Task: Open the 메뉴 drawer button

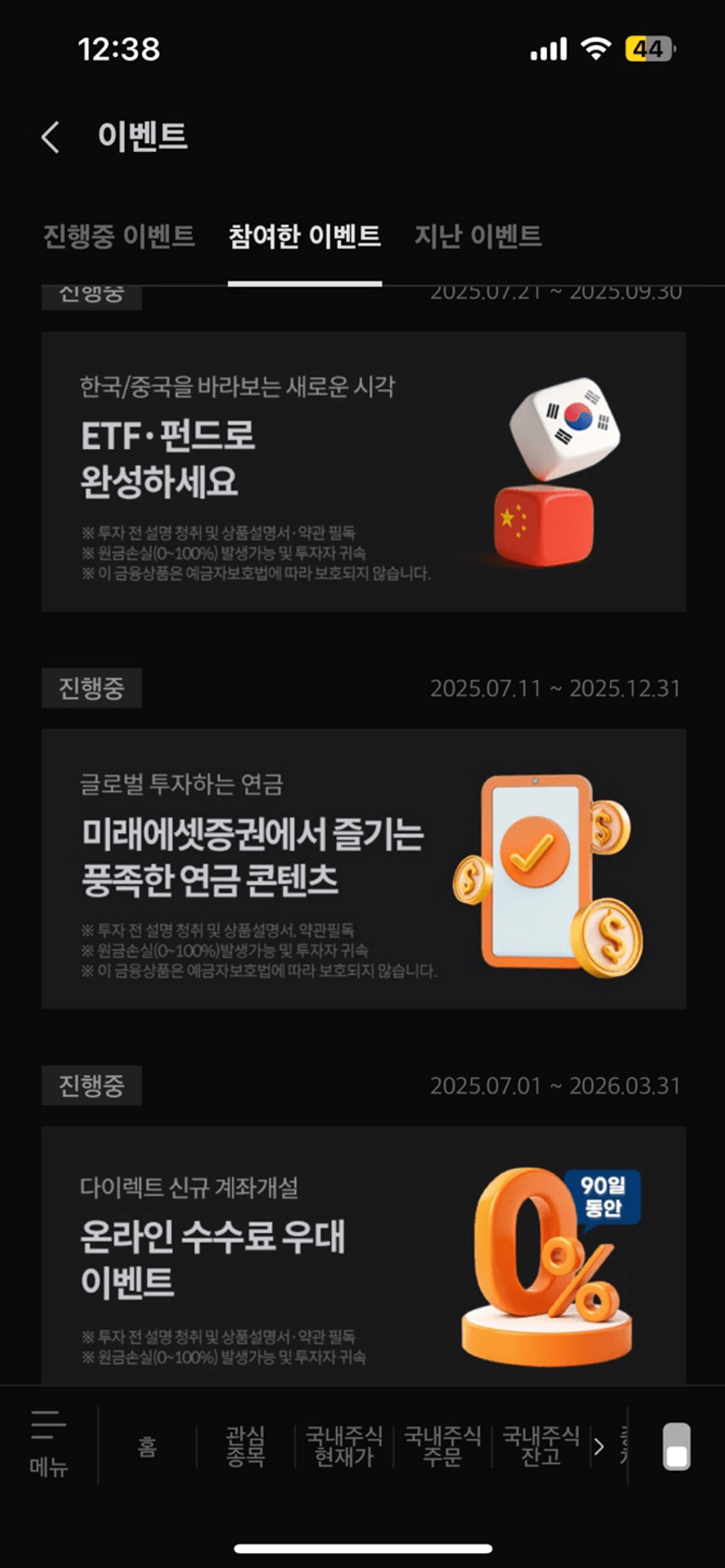Action: [x=48, y=1443]
